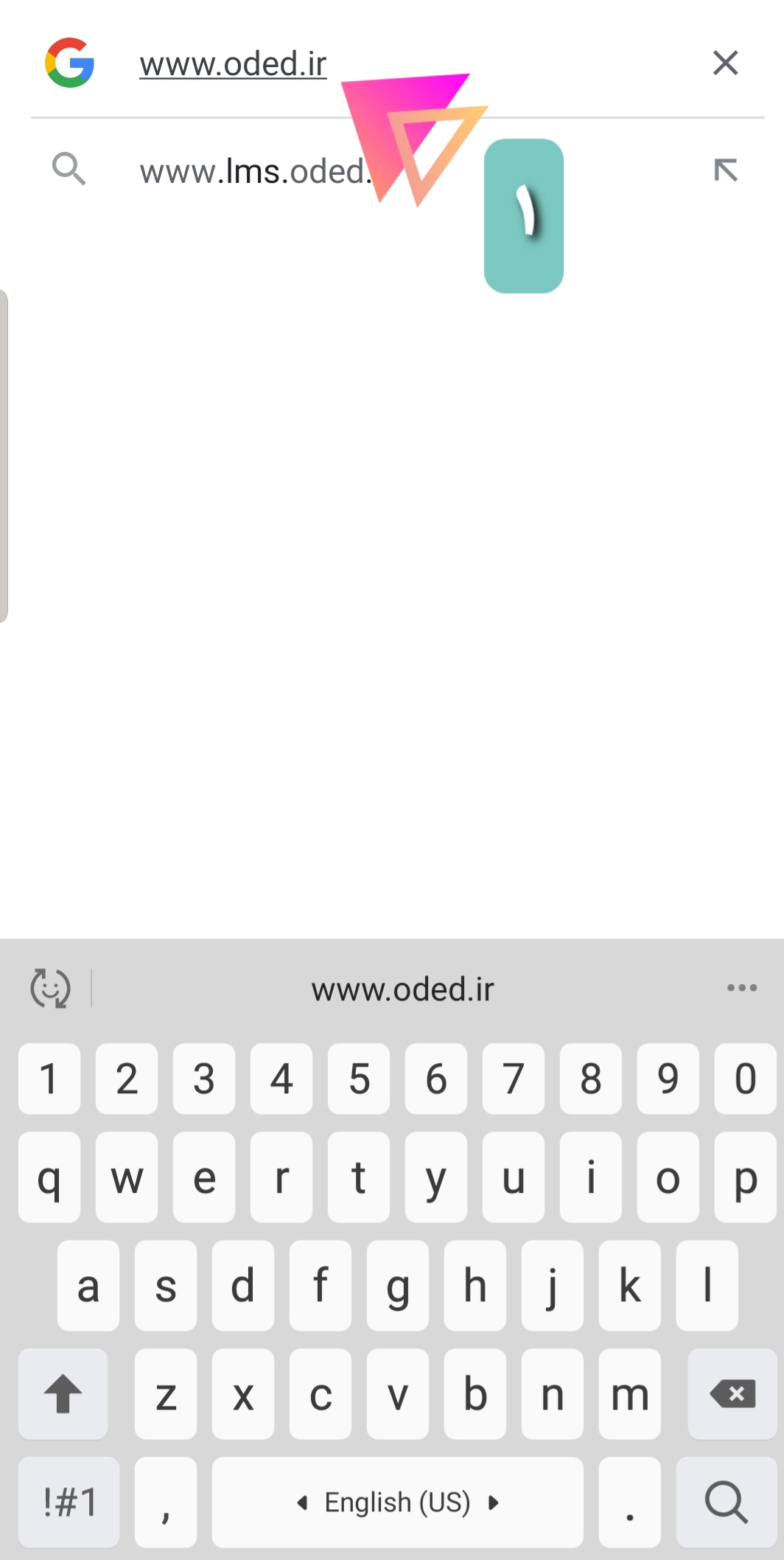Clear the typed www.oded.ir text
The width and height of the screenshot is (784, 1560).
pyautogui.click(x=725, y=63)
